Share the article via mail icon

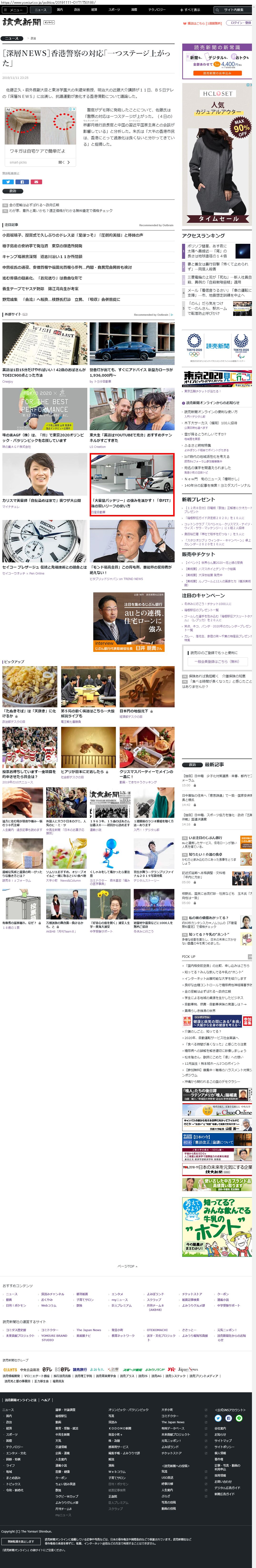click(x=36, y=181)
